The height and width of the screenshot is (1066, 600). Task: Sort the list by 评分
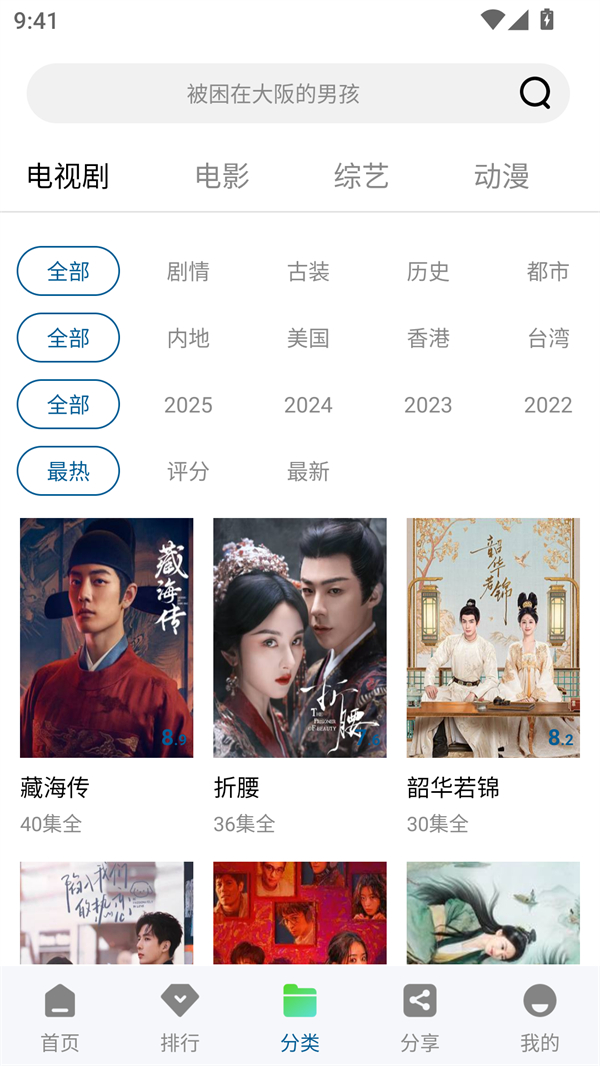pos(188,471)
